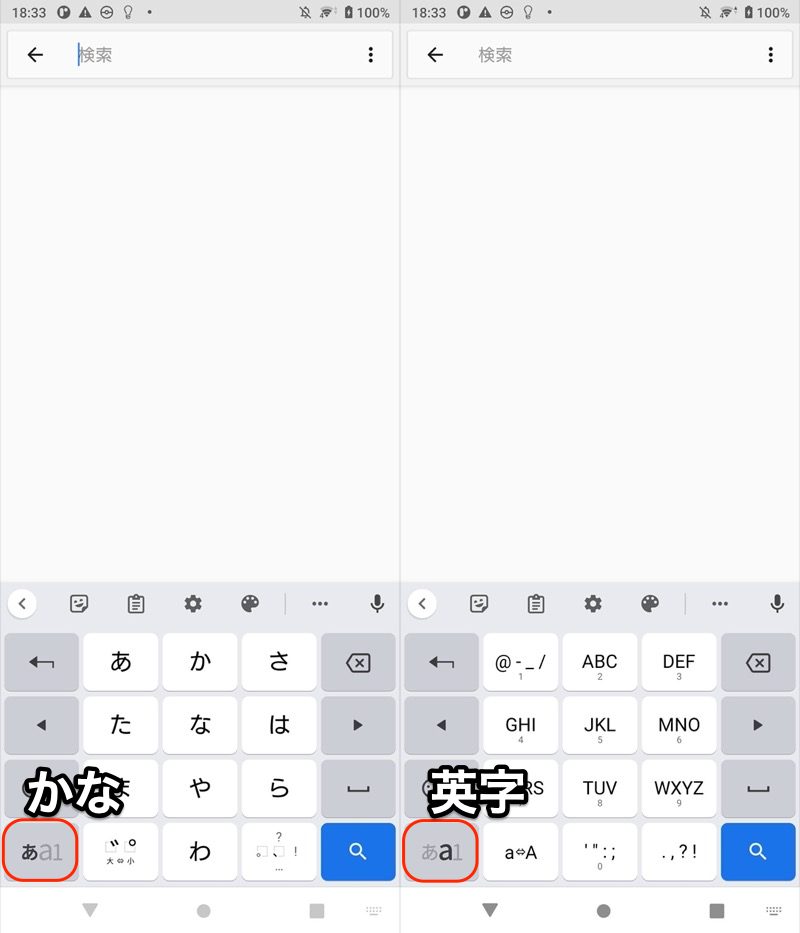Tap the か key on the kana keyboard

click(200, 662)
